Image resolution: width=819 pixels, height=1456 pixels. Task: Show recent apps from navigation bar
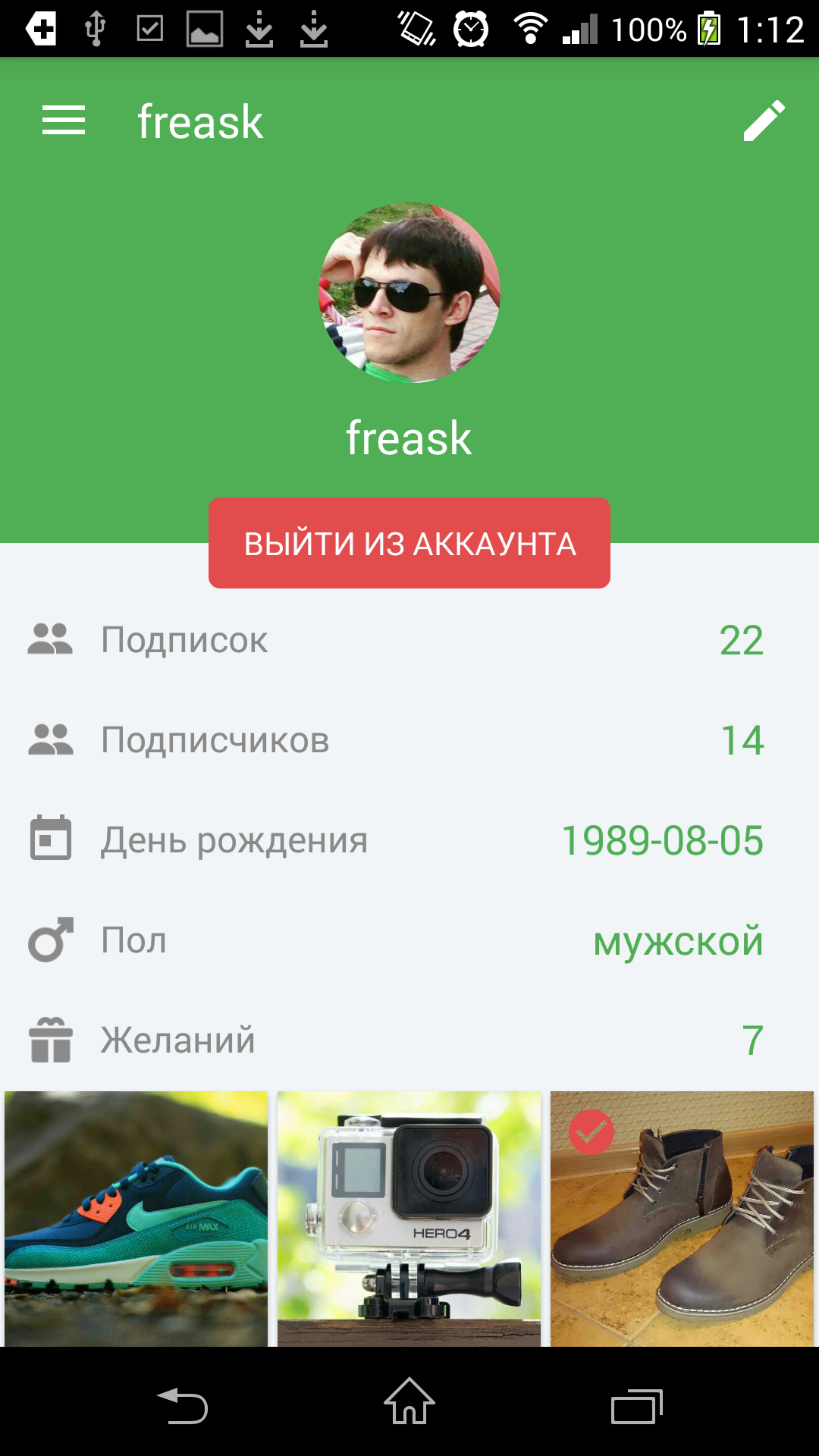[x=637, y=1407]
